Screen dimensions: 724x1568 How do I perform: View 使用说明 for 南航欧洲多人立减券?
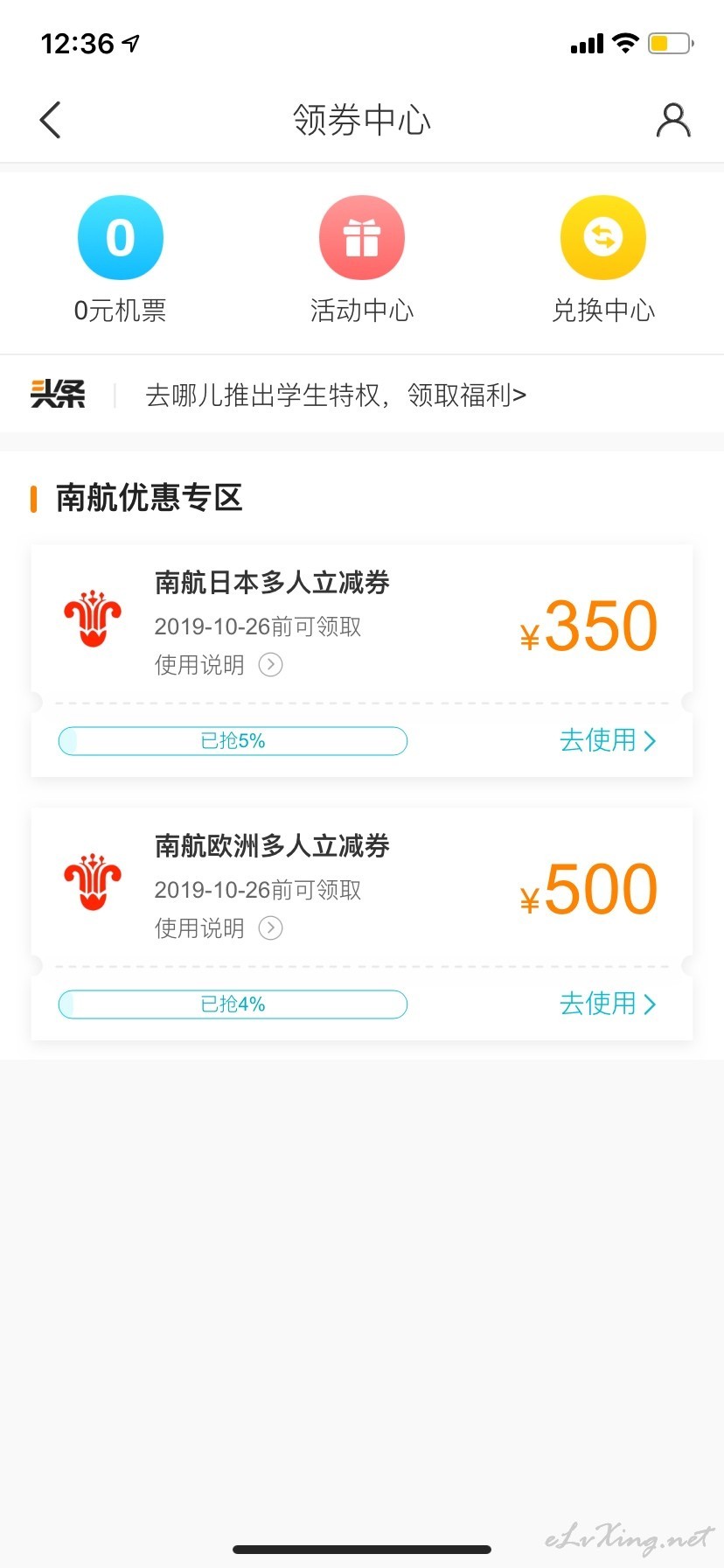click(x=219, y=928)
